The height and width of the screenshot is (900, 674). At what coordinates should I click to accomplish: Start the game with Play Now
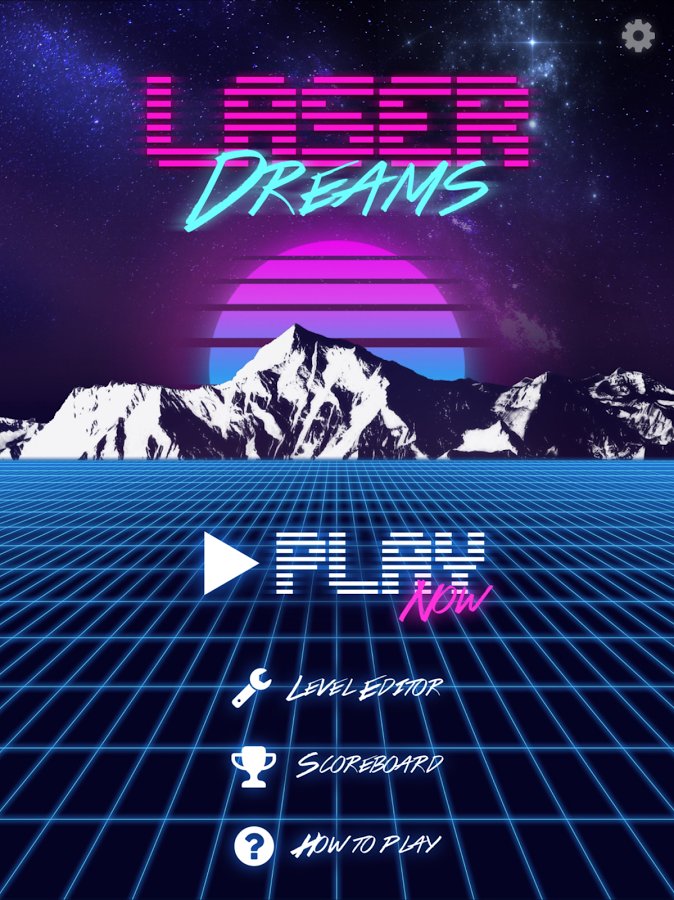point(345,567)
